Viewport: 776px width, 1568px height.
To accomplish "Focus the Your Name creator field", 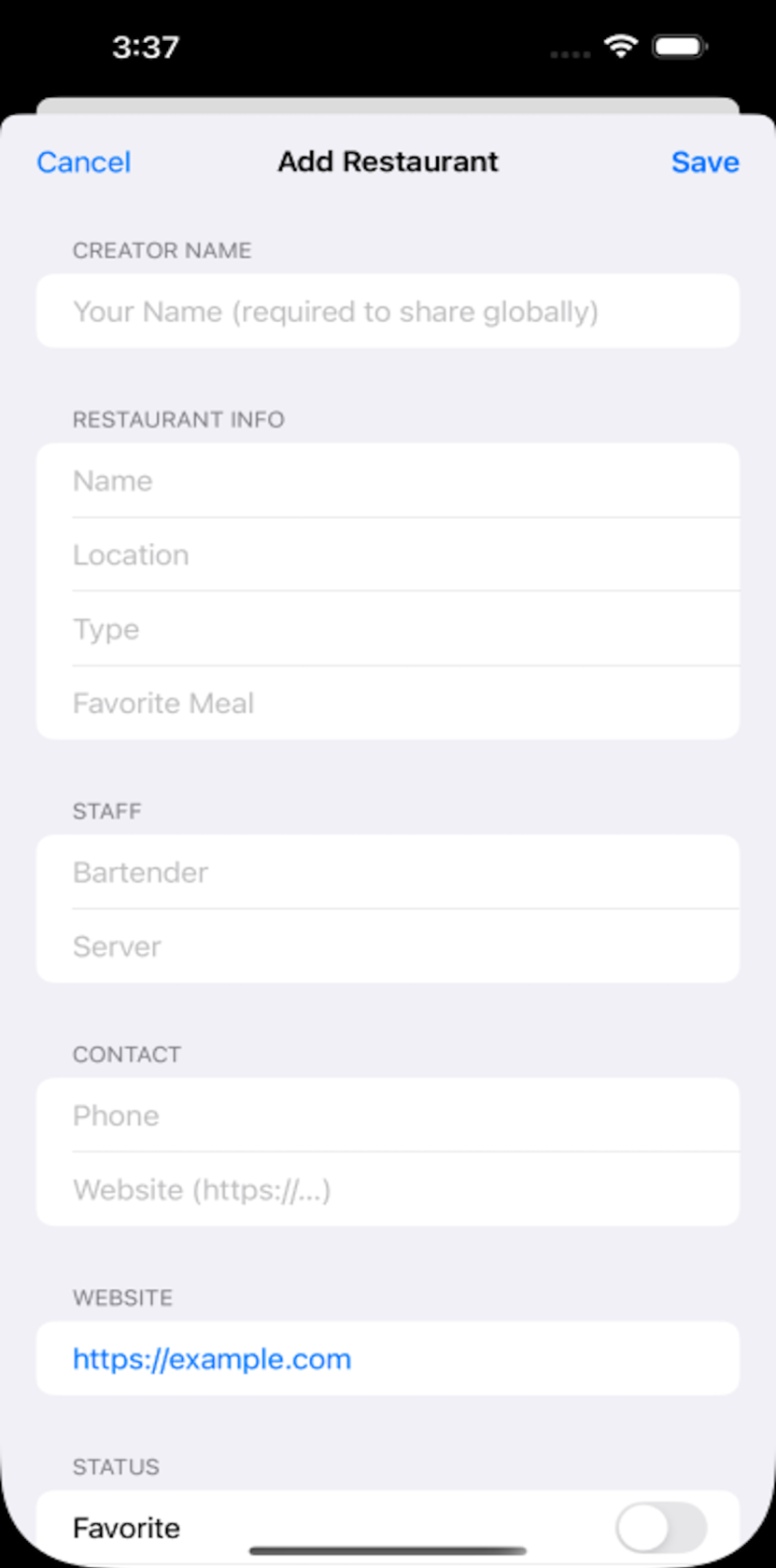I will click(388, 312).
